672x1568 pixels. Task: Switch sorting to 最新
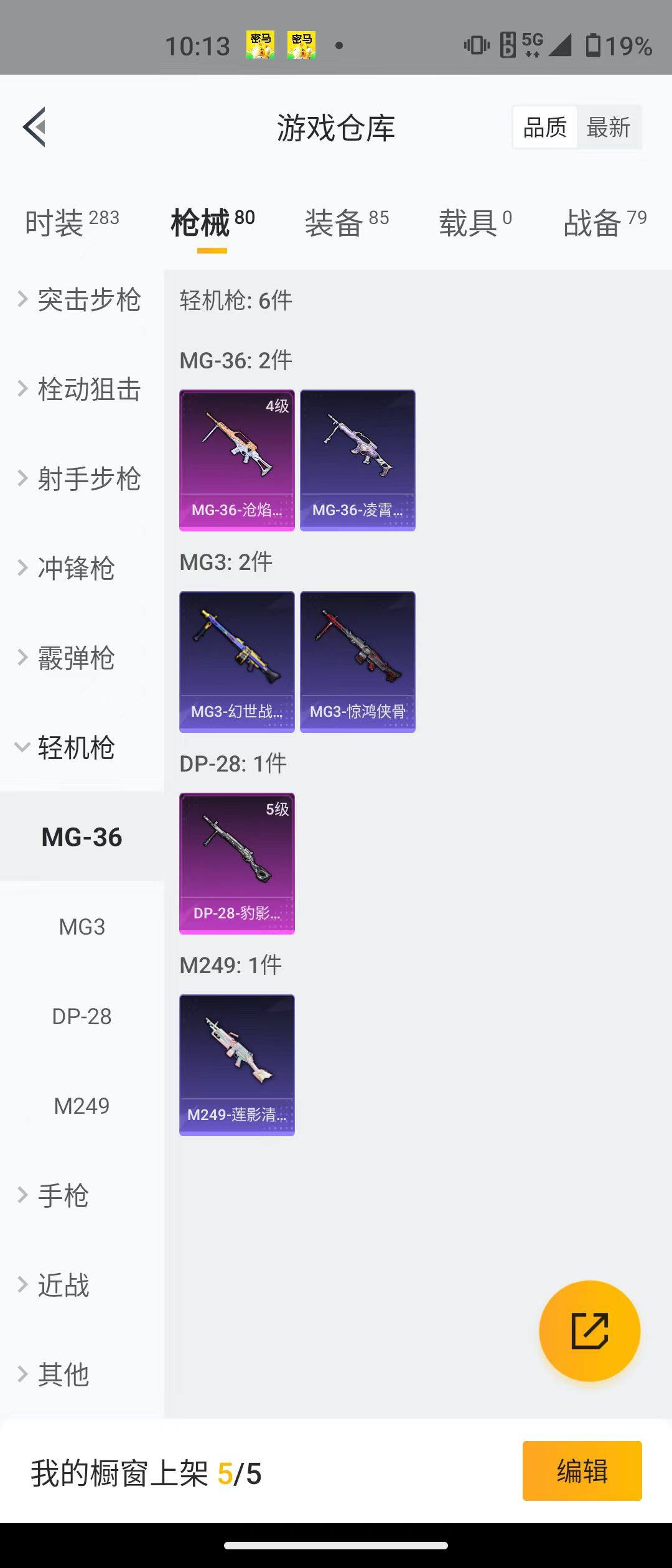pyautogui.click(x=609, y=126)
